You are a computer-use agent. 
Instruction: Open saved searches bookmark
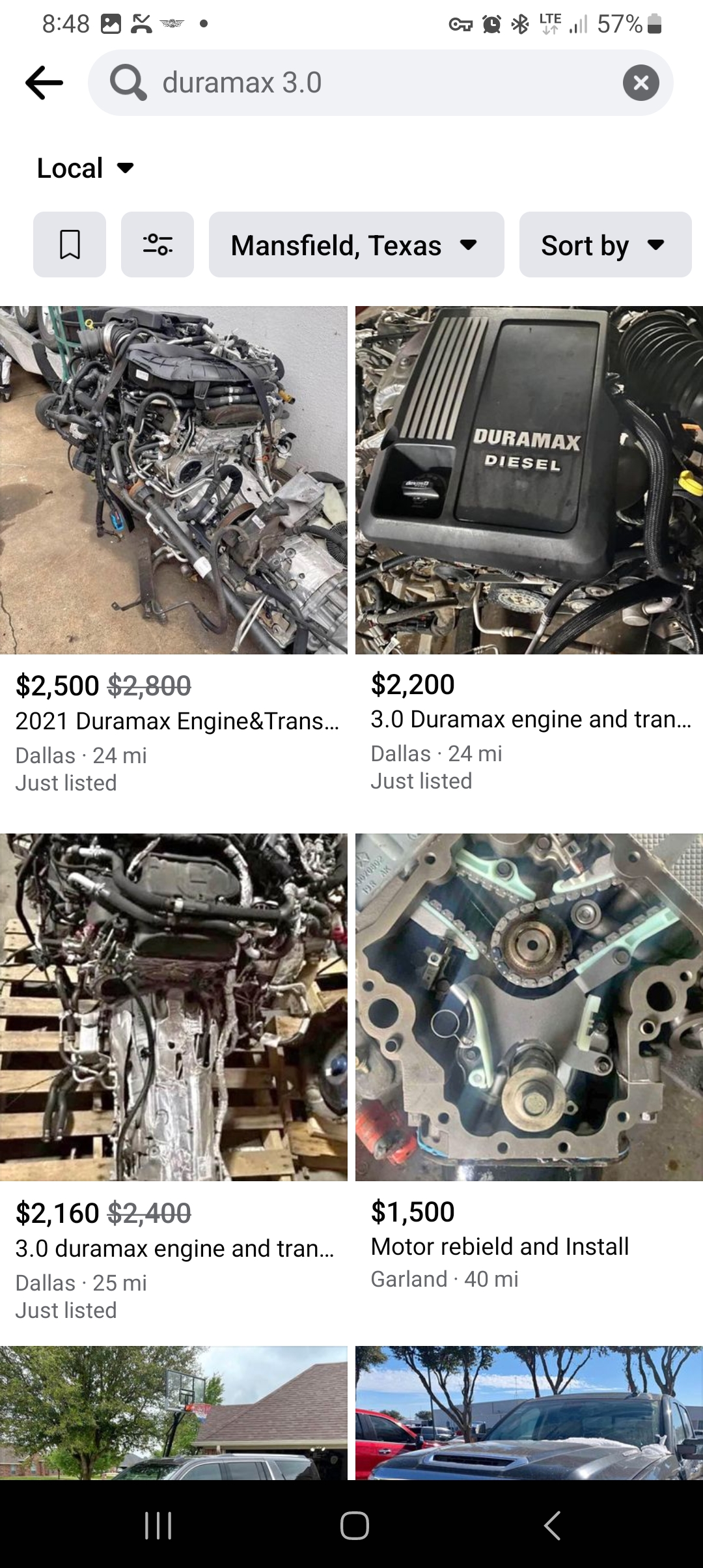click(70, 245)
